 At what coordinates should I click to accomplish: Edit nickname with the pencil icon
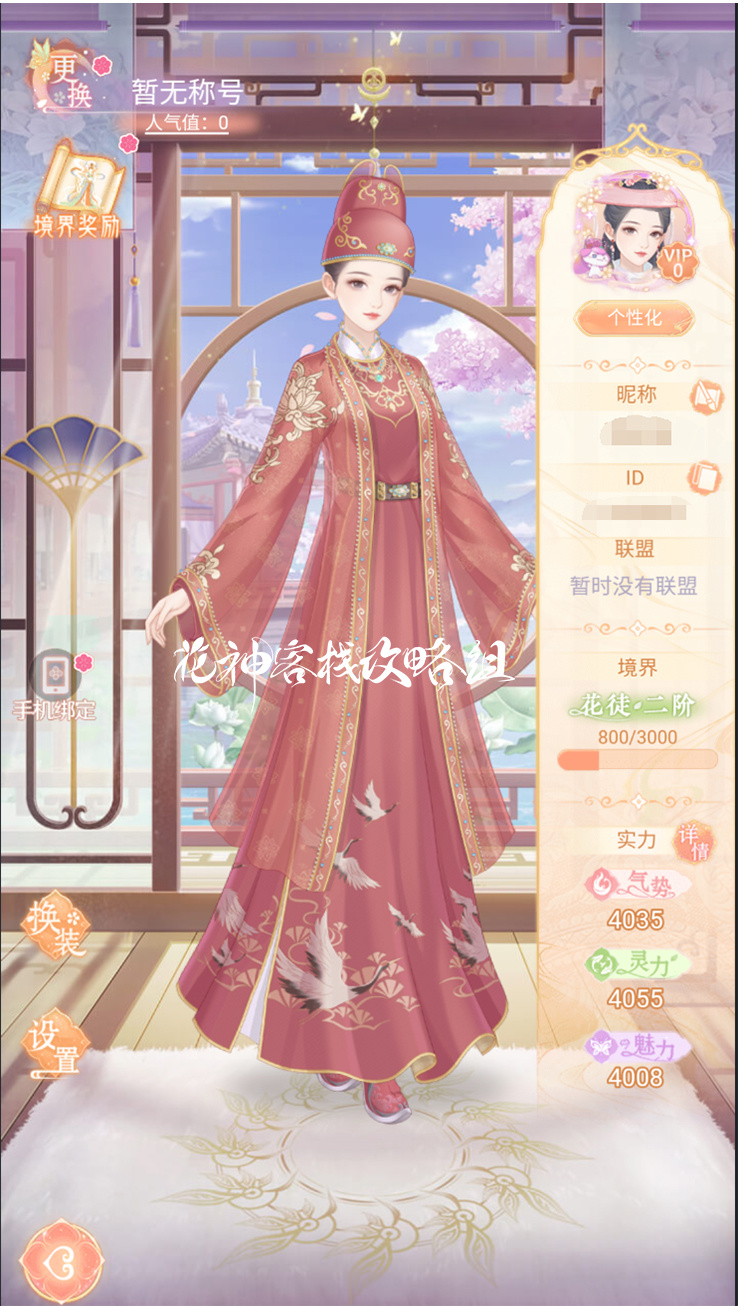(x=706, y=395)
